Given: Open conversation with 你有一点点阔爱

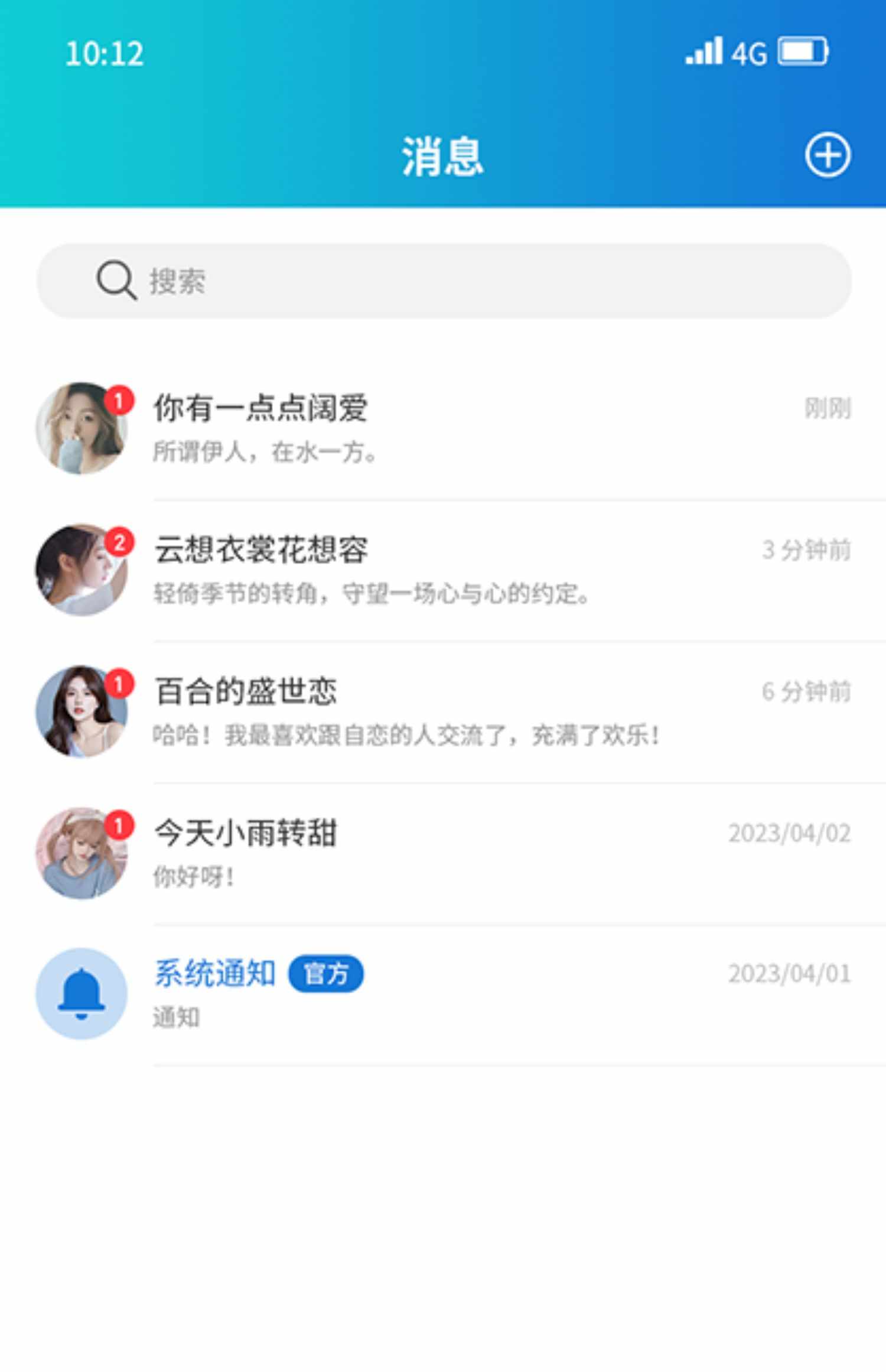Looking at the screenshot, I should coord(260,408).
